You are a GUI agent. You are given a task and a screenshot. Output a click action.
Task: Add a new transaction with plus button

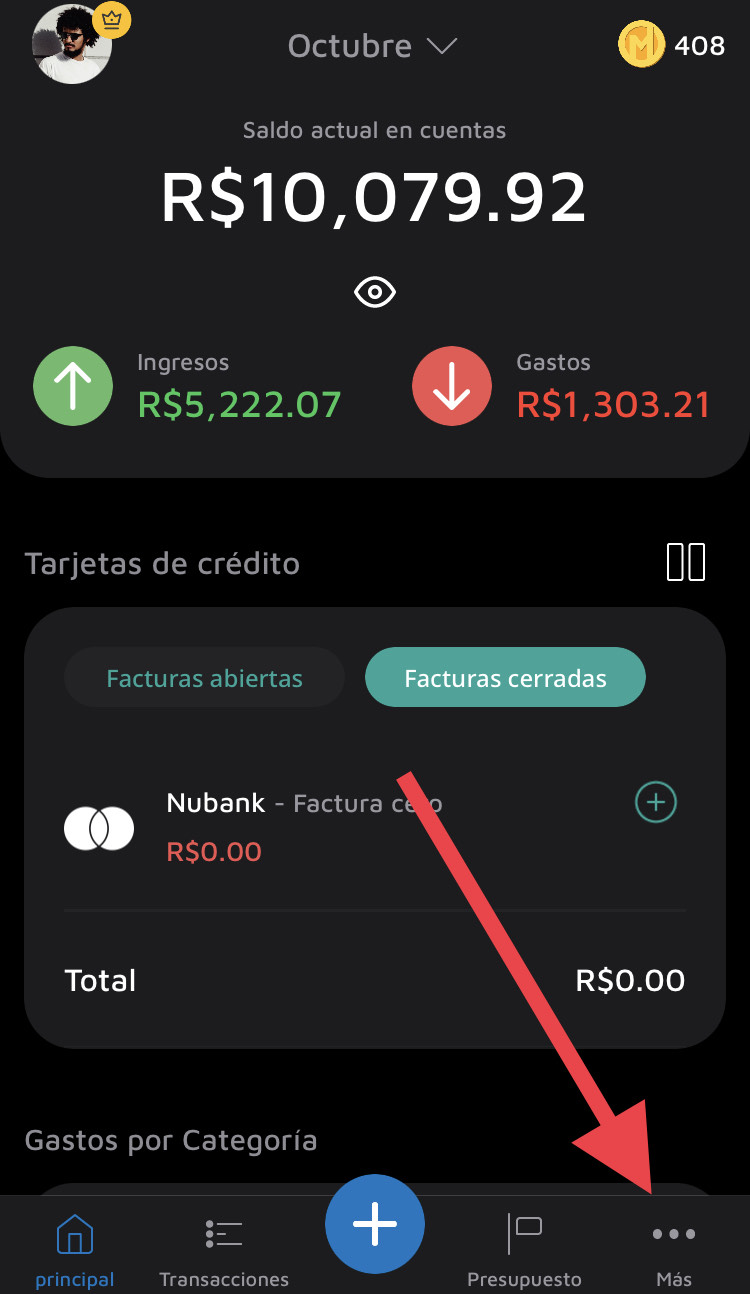[x=375, y=1224]
